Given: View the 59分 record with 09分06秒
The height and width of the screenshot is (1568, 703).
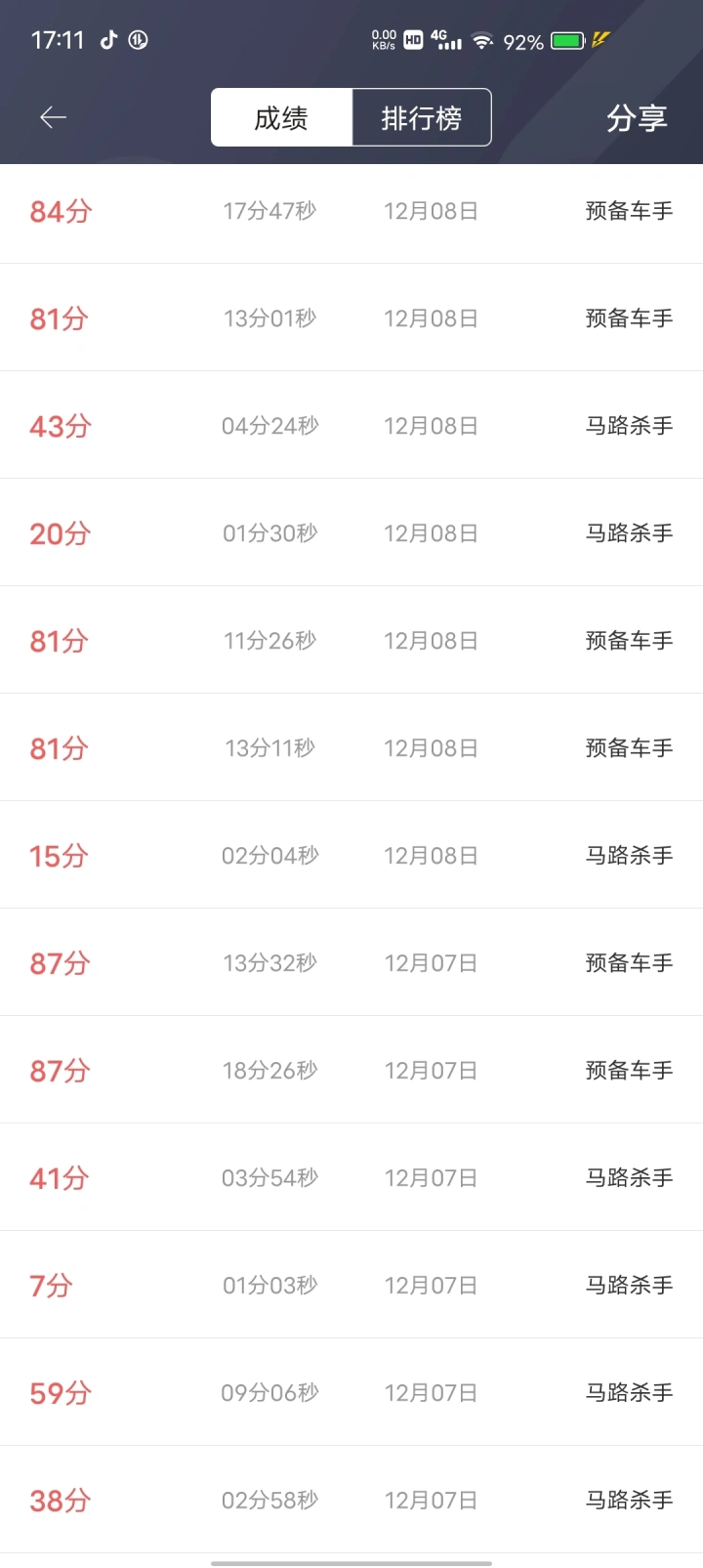Looking at the screenshot, I should [351, 1393].
